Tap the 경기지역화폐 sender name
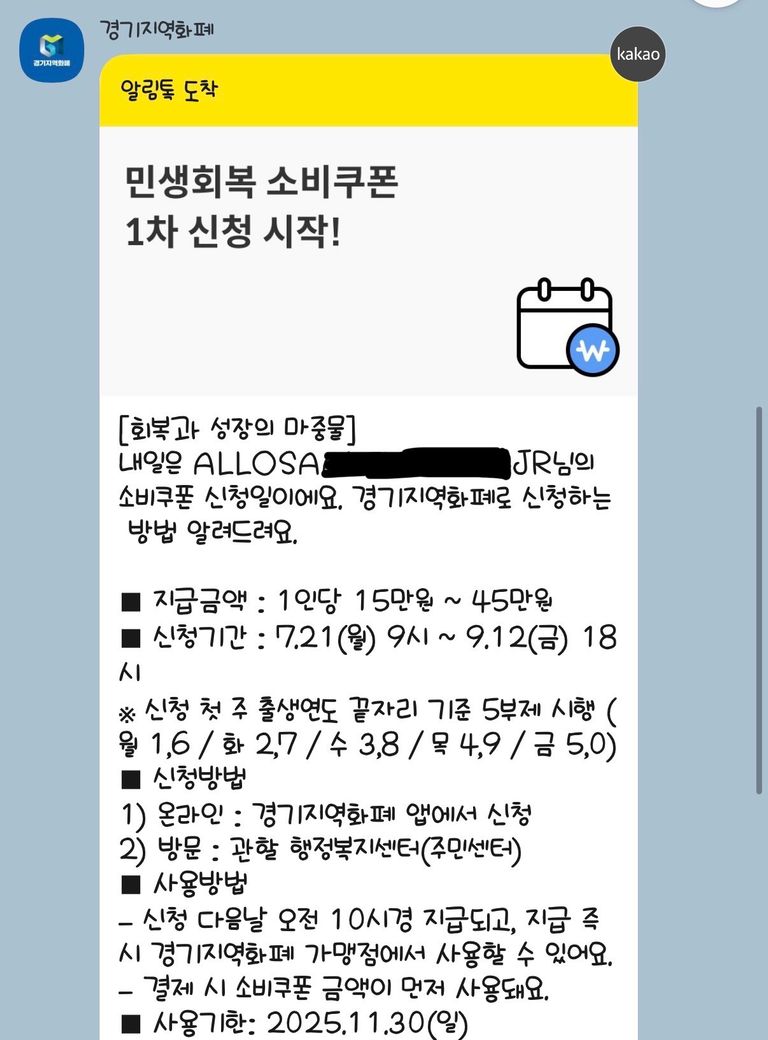 tap(158, 29)
